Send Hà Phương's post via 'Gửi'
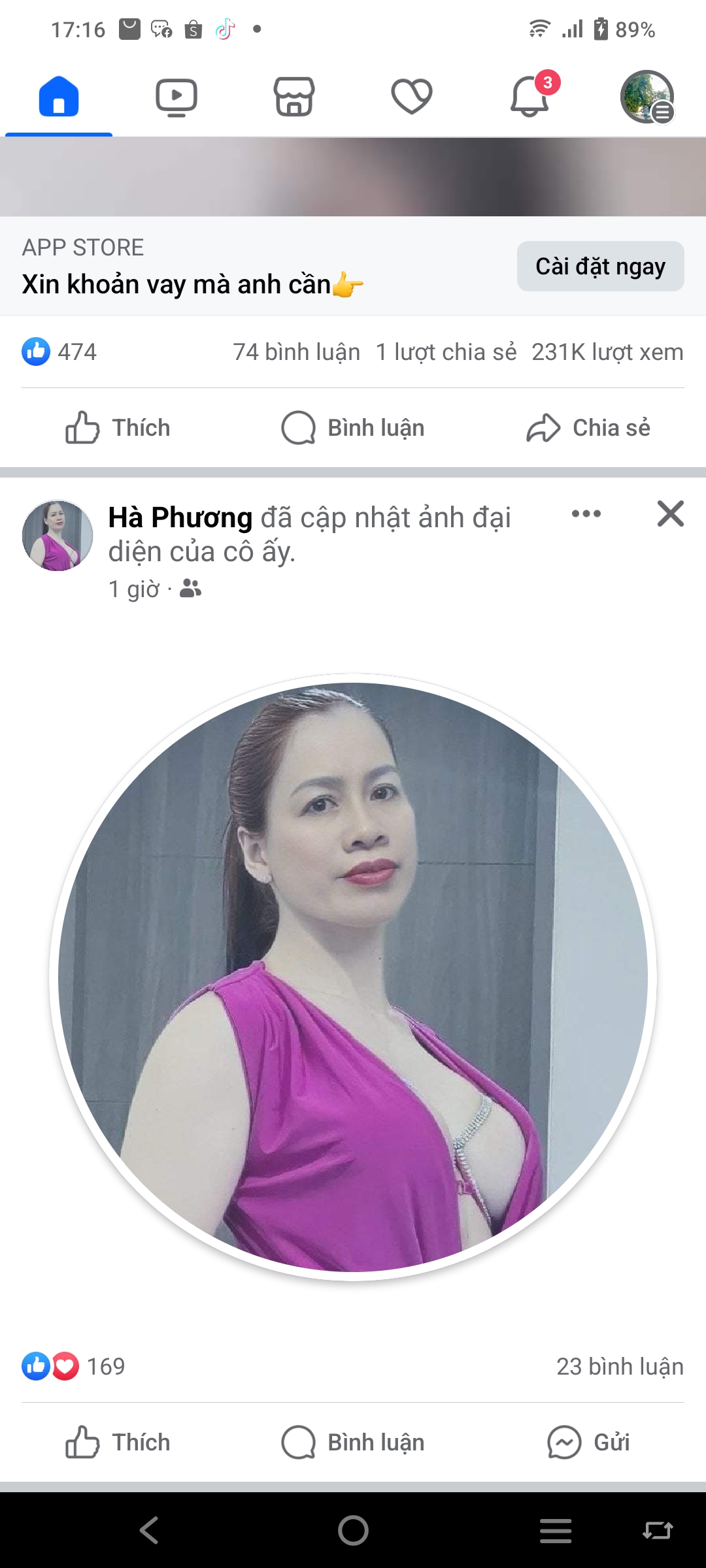The image size is (706, 1568). [x=588, y=1442]
